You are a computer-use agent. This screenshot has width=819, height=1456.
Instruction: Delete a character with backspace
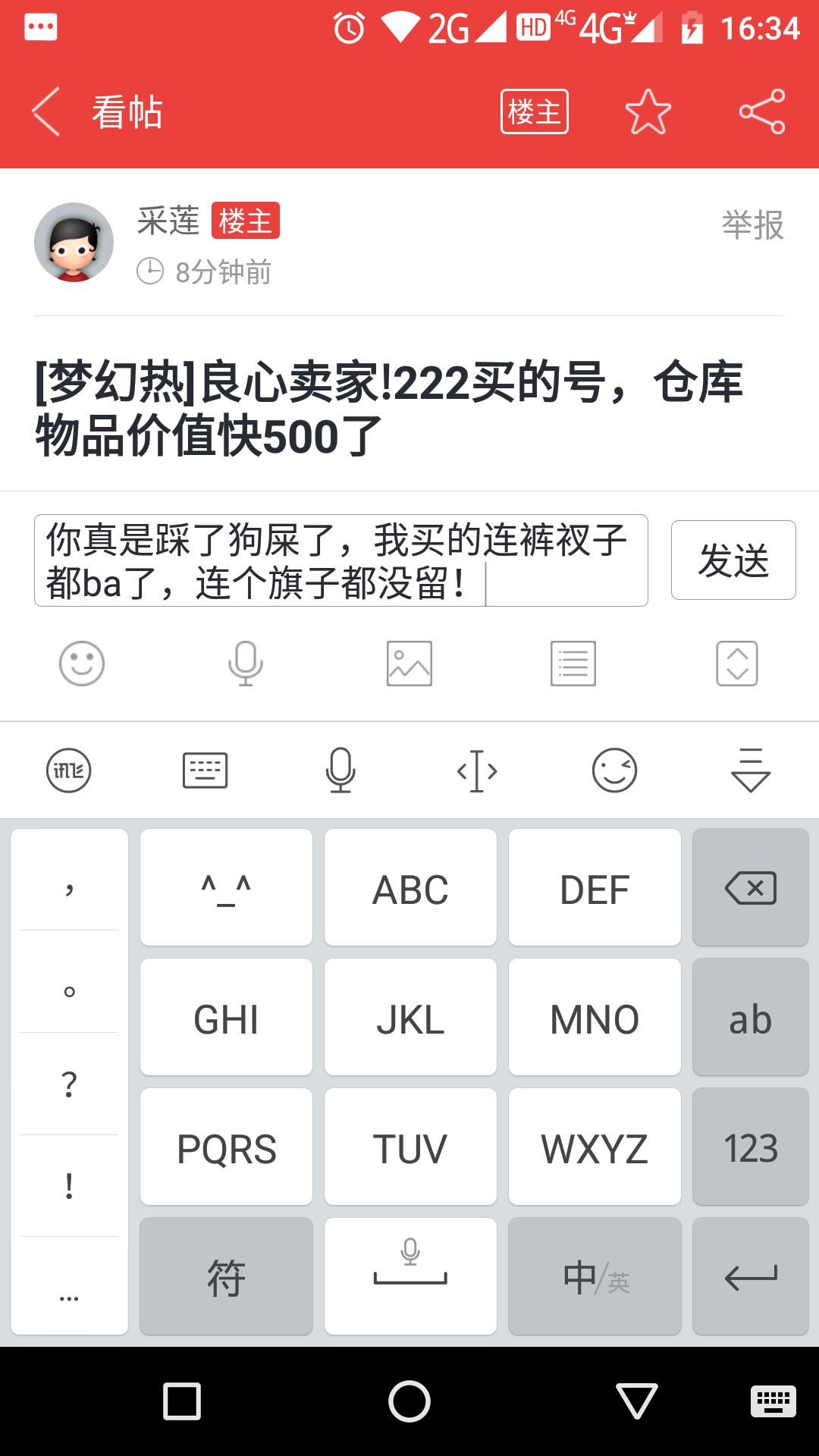(751, 887)
